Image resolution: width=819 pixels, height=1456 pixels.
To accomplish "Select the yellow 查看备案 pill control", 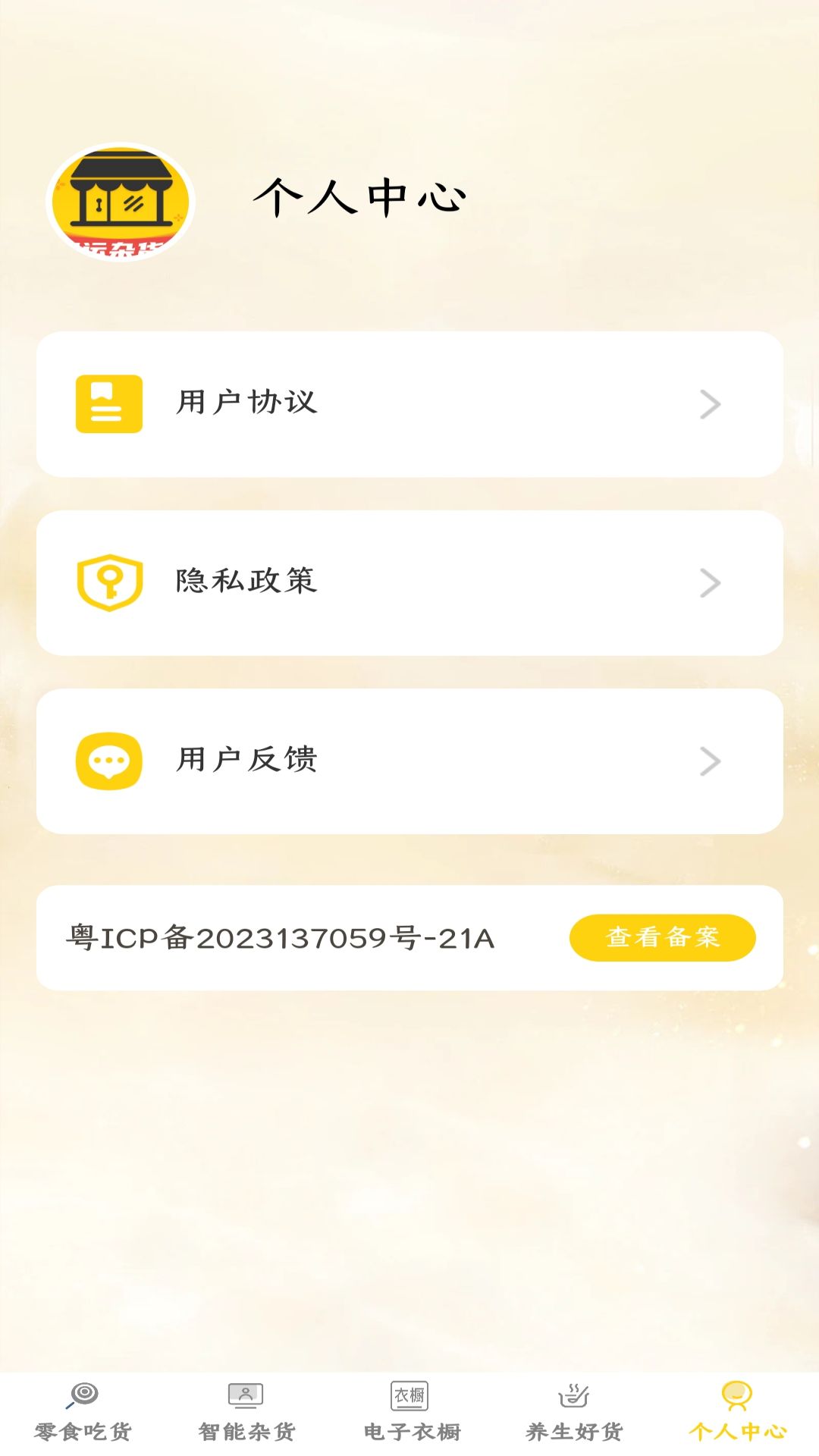I will coord(663,938).
